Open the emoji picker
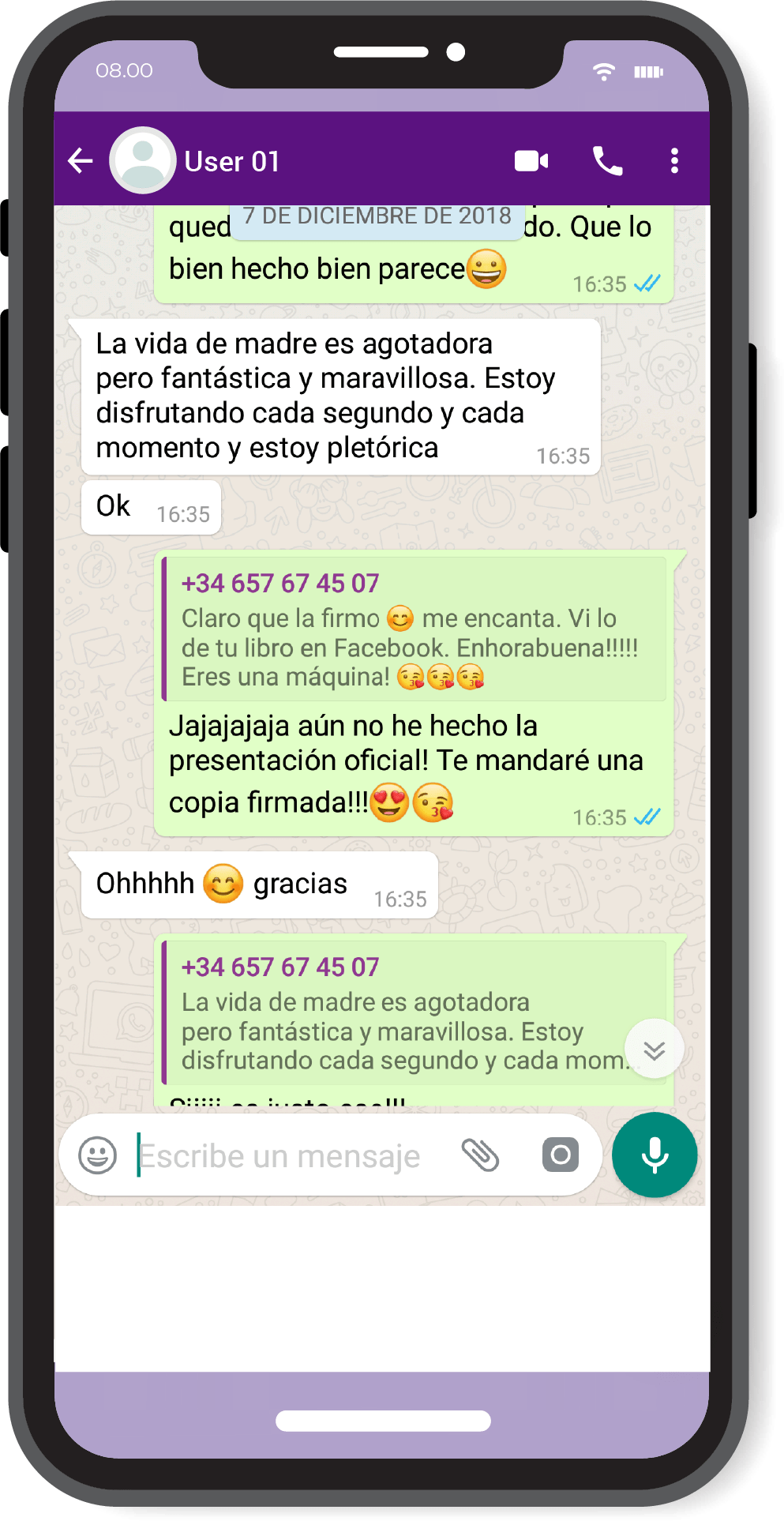Image resolution: width=784 pixels, height=1521 pixels. tap(97, 1155)
